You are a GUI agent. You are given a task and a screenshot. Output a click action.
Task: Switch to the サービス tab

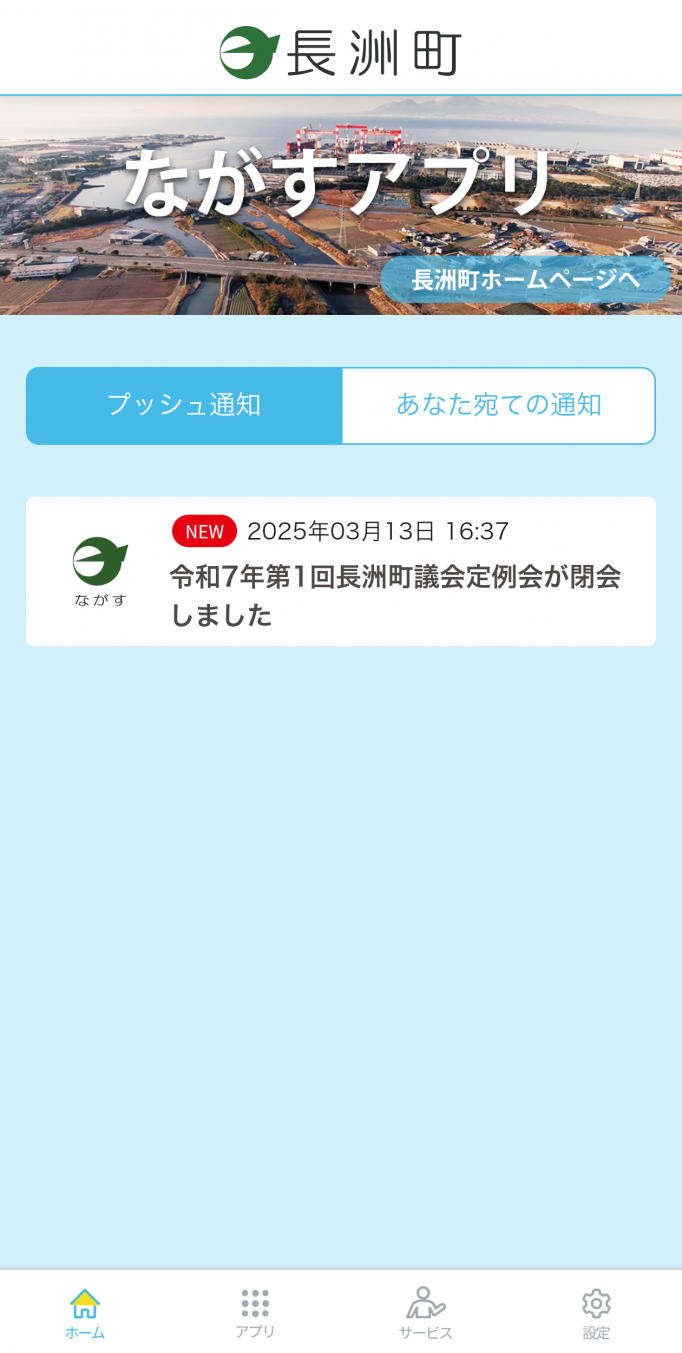(x=426, y=1312)
